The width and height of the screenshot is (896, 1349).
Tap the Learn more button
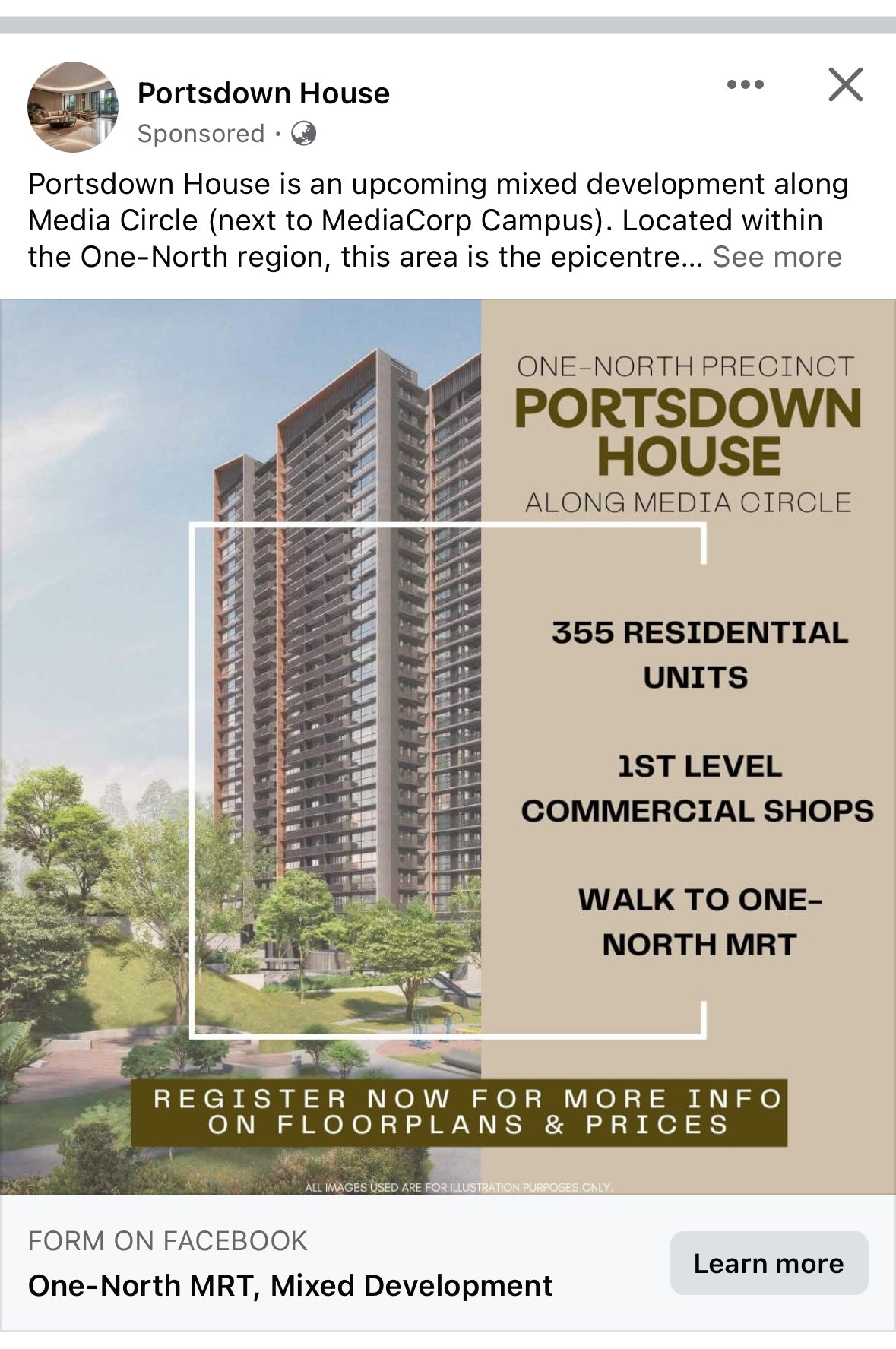coord(768,1263)
